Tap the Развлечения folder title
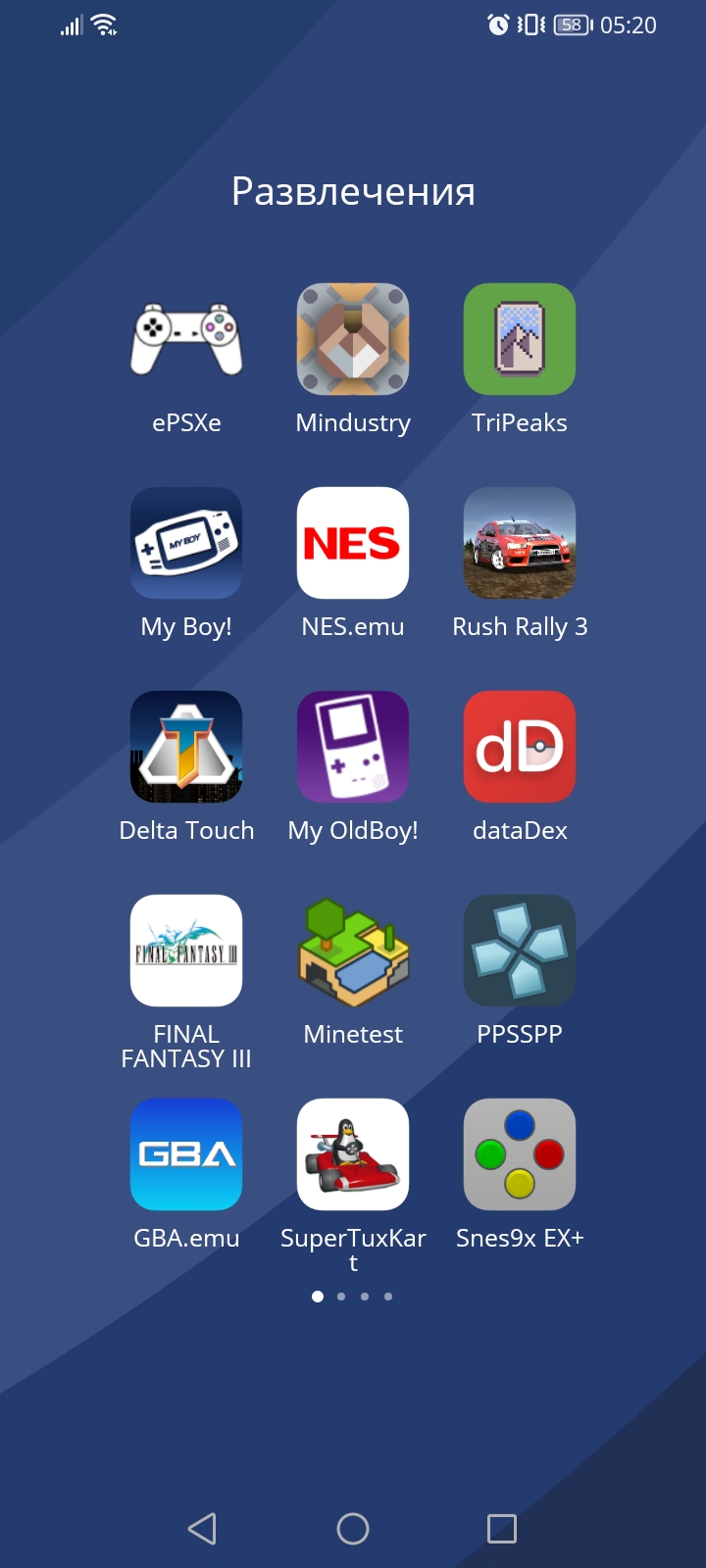The width and height of the screenshot is (706, 1568). point(353,191)
